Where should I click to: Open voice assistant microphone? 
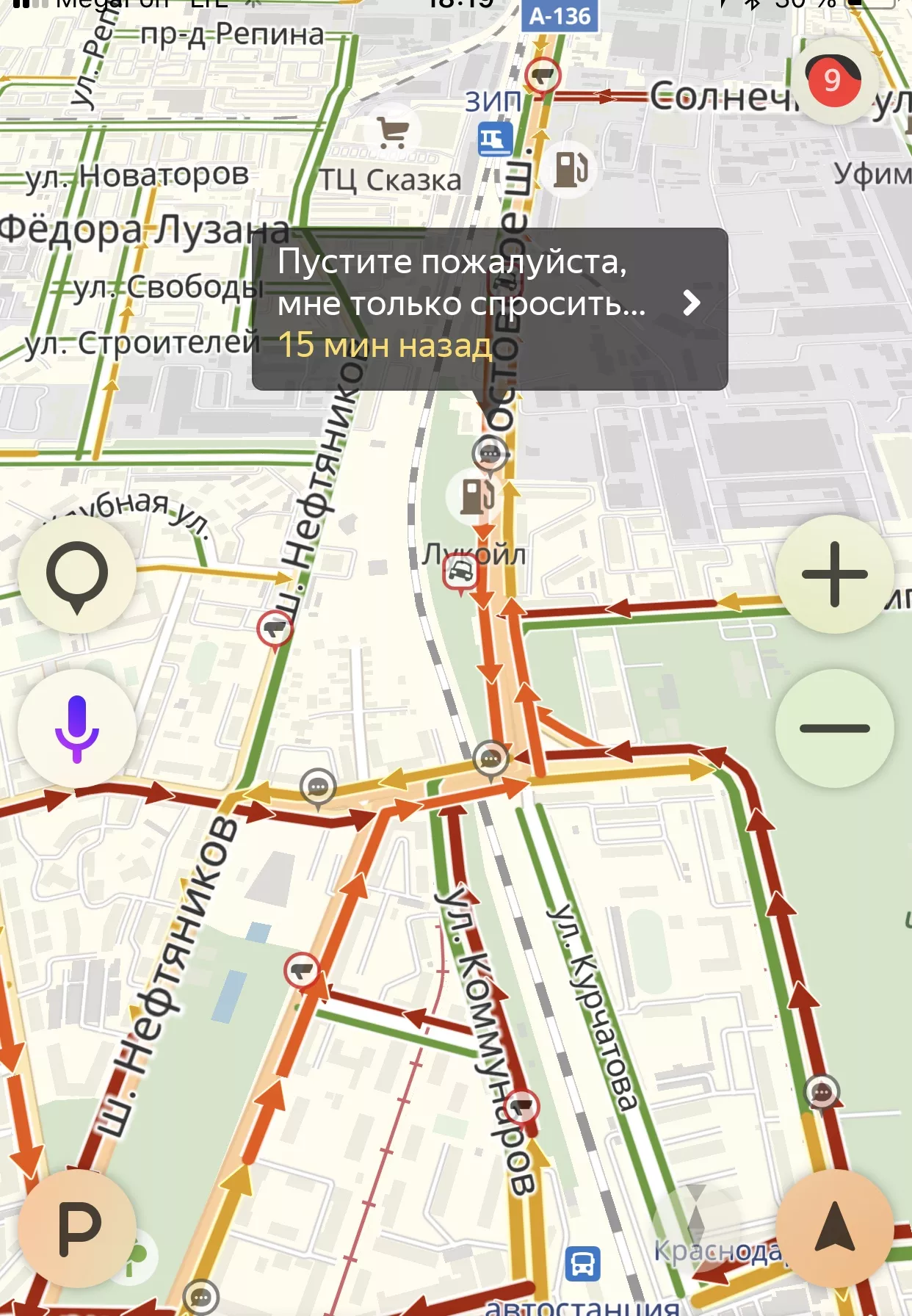(77, 728)
